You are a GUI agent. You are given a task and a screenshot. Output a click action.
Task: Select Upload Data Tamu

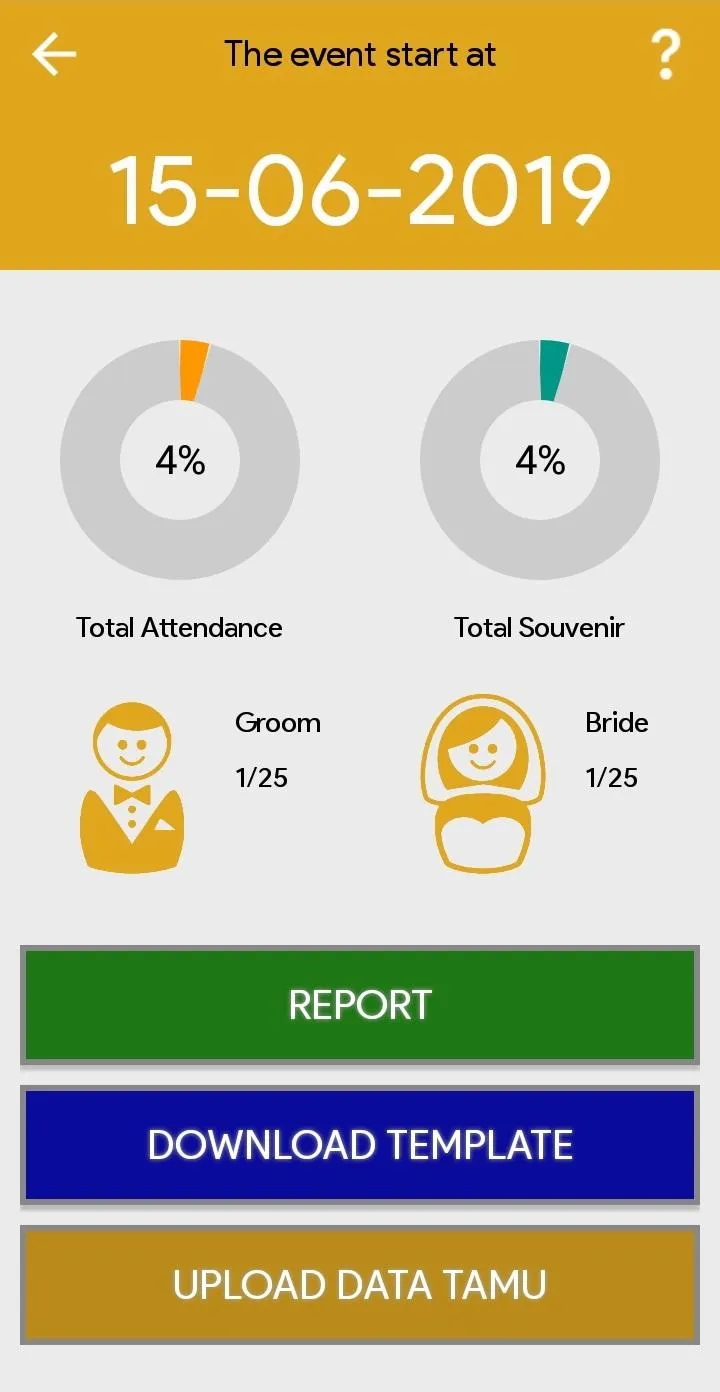pos(360,1285)
